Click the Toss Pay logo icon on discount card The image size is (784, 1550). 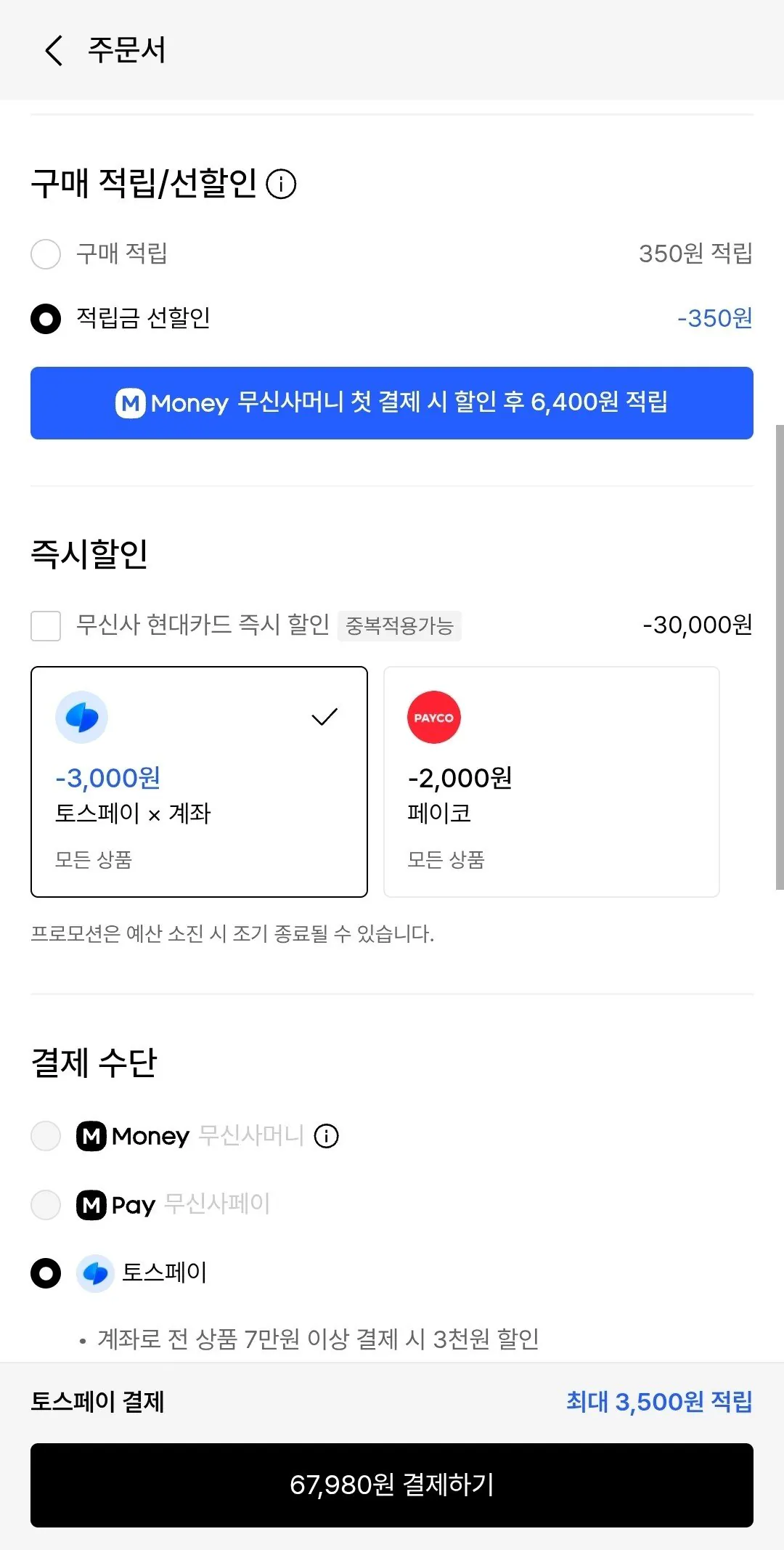[82, 716]
